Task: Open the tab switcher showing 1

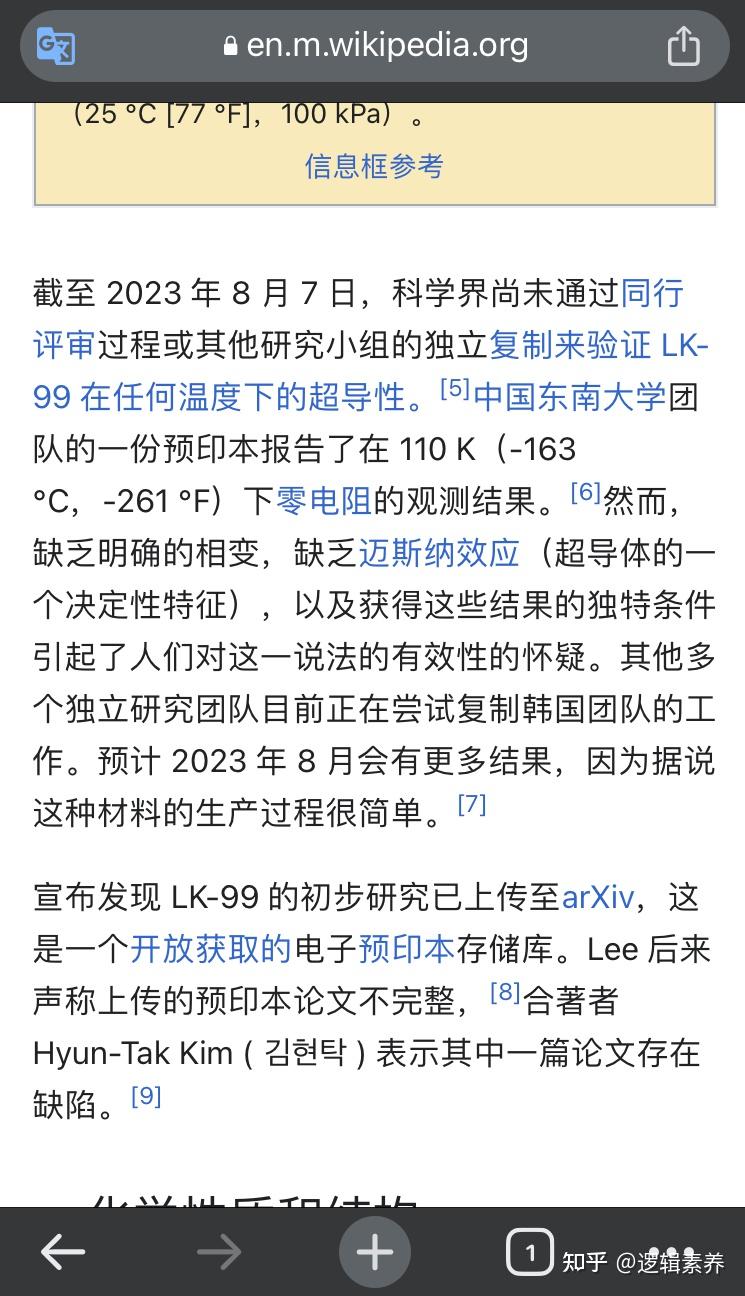Action: pyautogui.click(x=529, y=1252)
